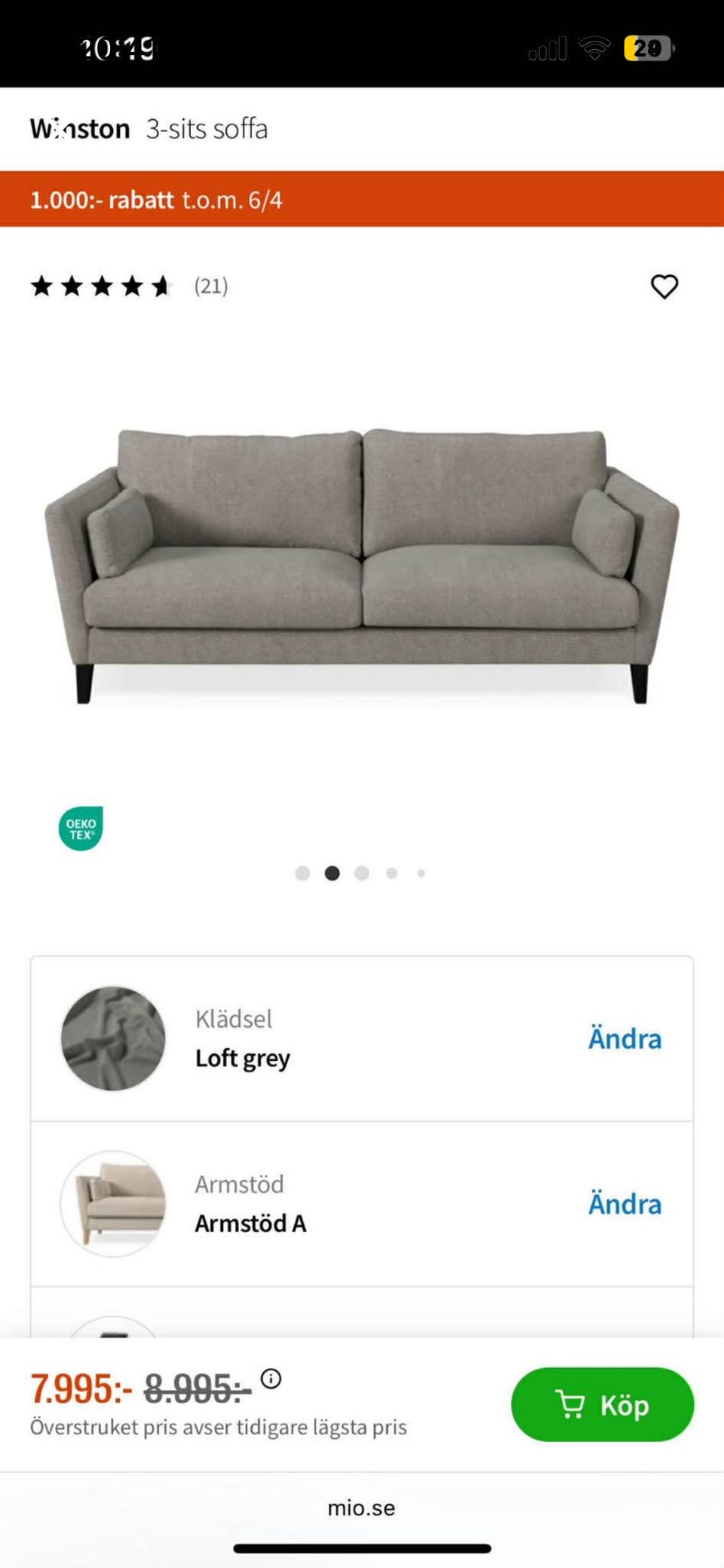
Task: Tap the heart to favorite the sofa
Action: tap(664, 287)
